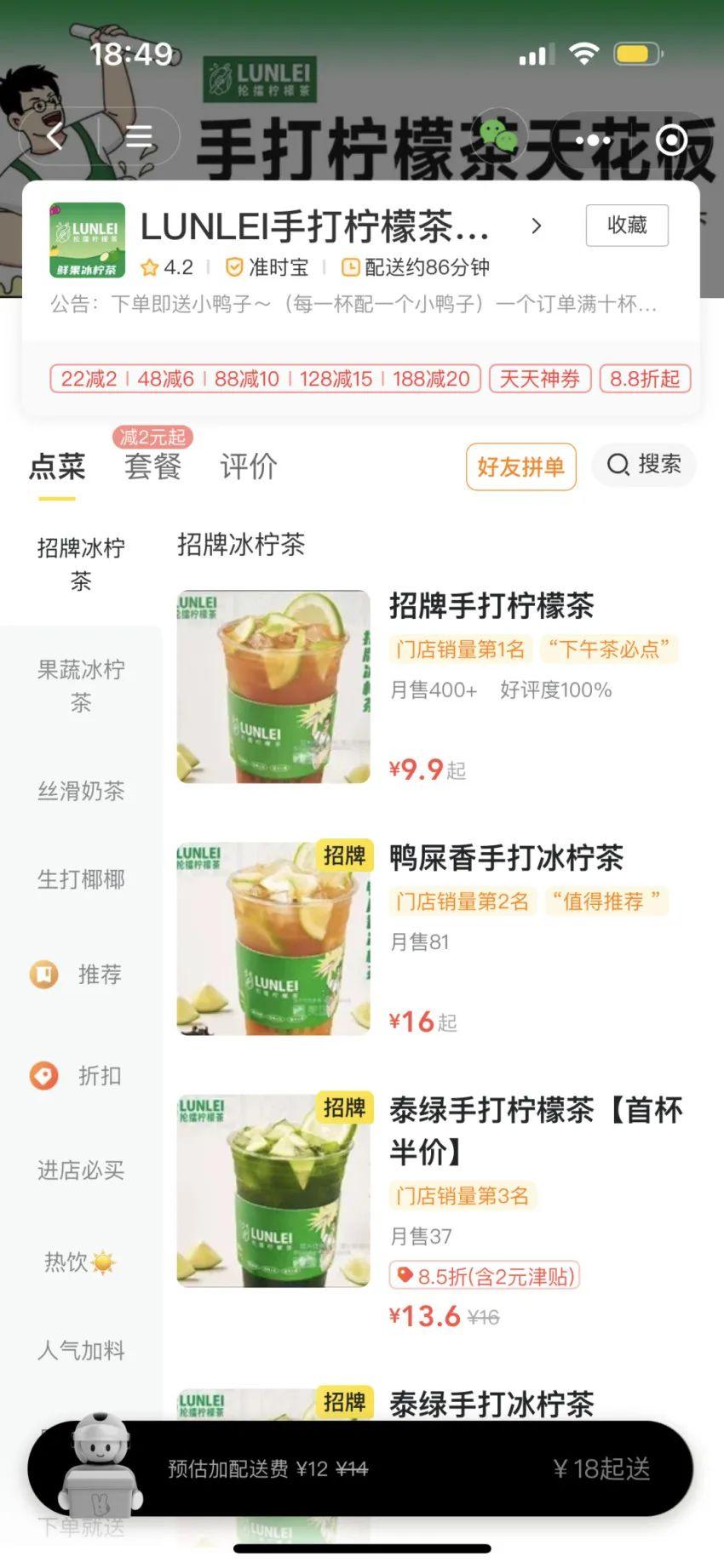Open the 8.8折起 discount details
Viewport: 724px width, 1568px height.
click(645, 379)
